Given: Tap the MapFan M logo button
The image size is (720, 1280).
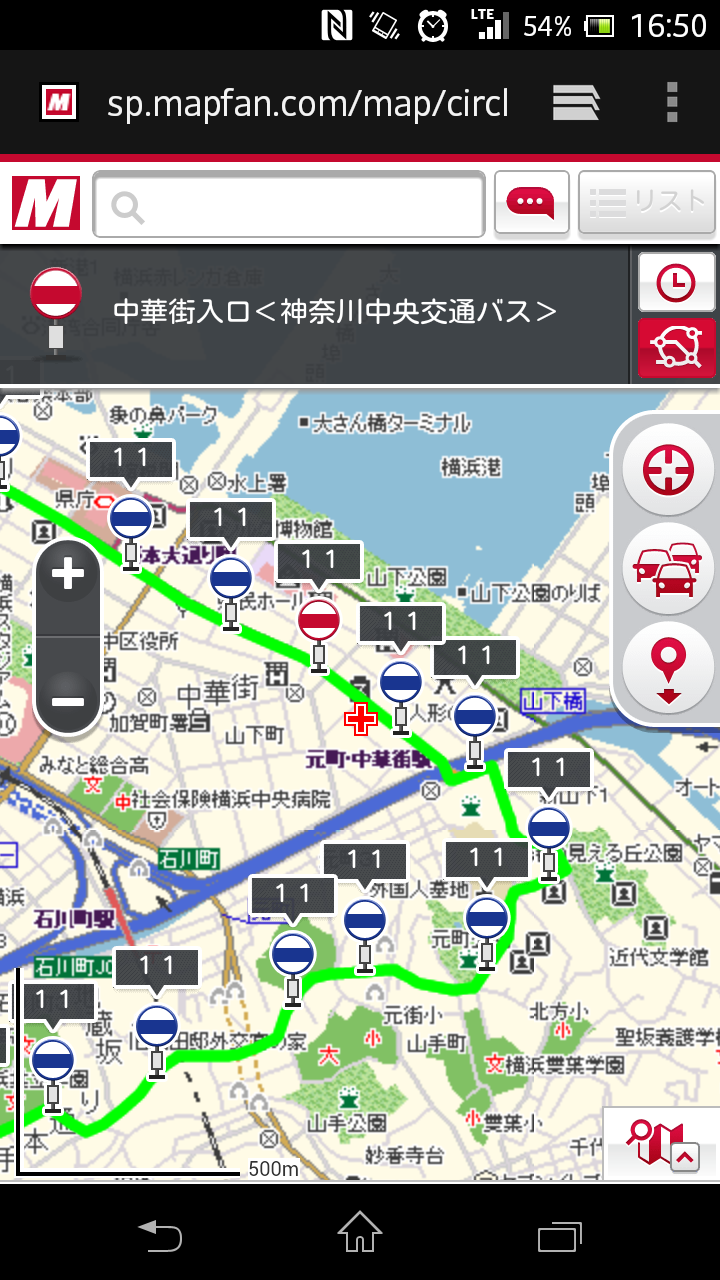Looking at the screenshot, I should (46, 205).
